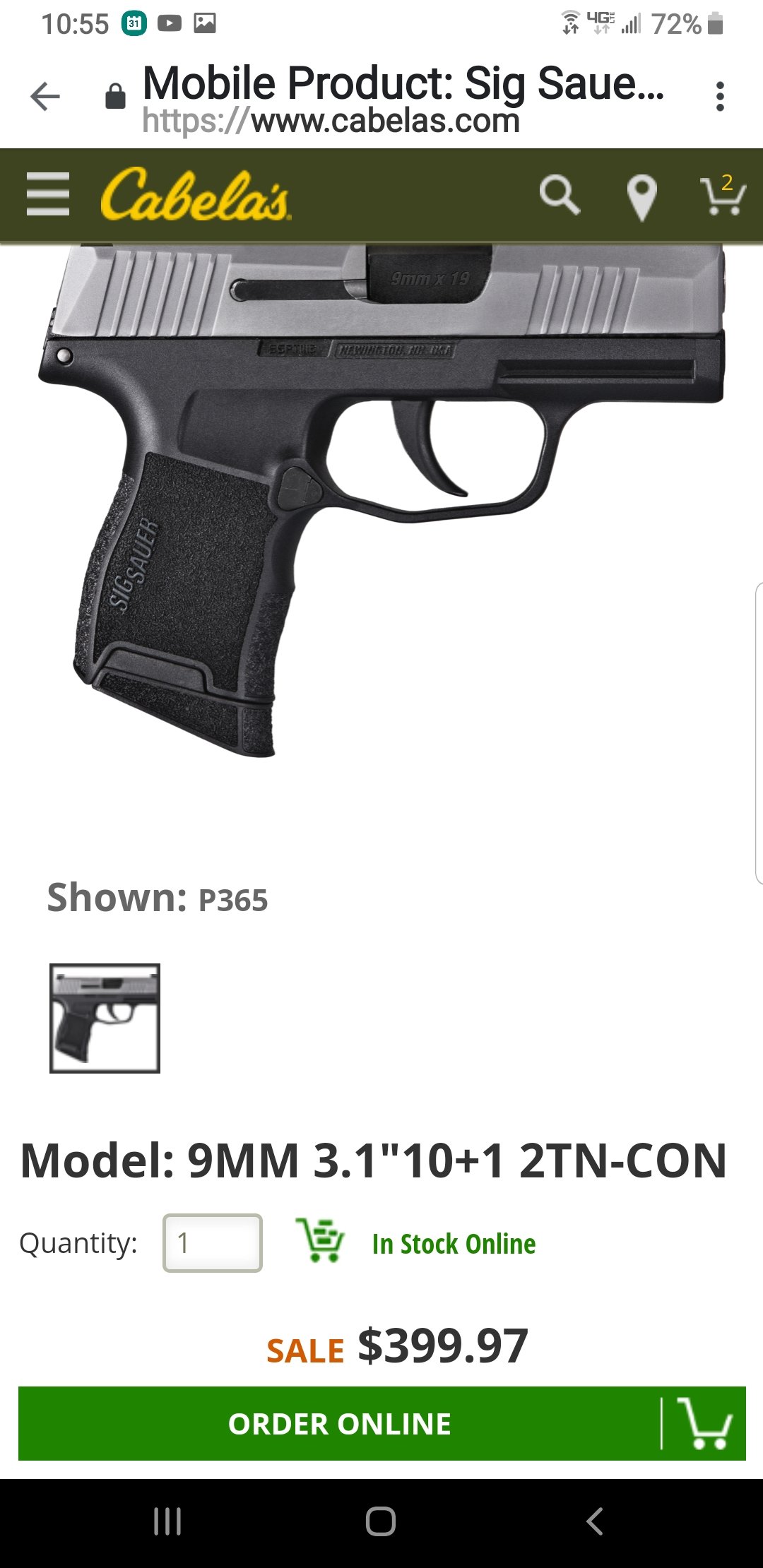Tap the Order Online button
763x1568 pixels.
[382, 1423]
